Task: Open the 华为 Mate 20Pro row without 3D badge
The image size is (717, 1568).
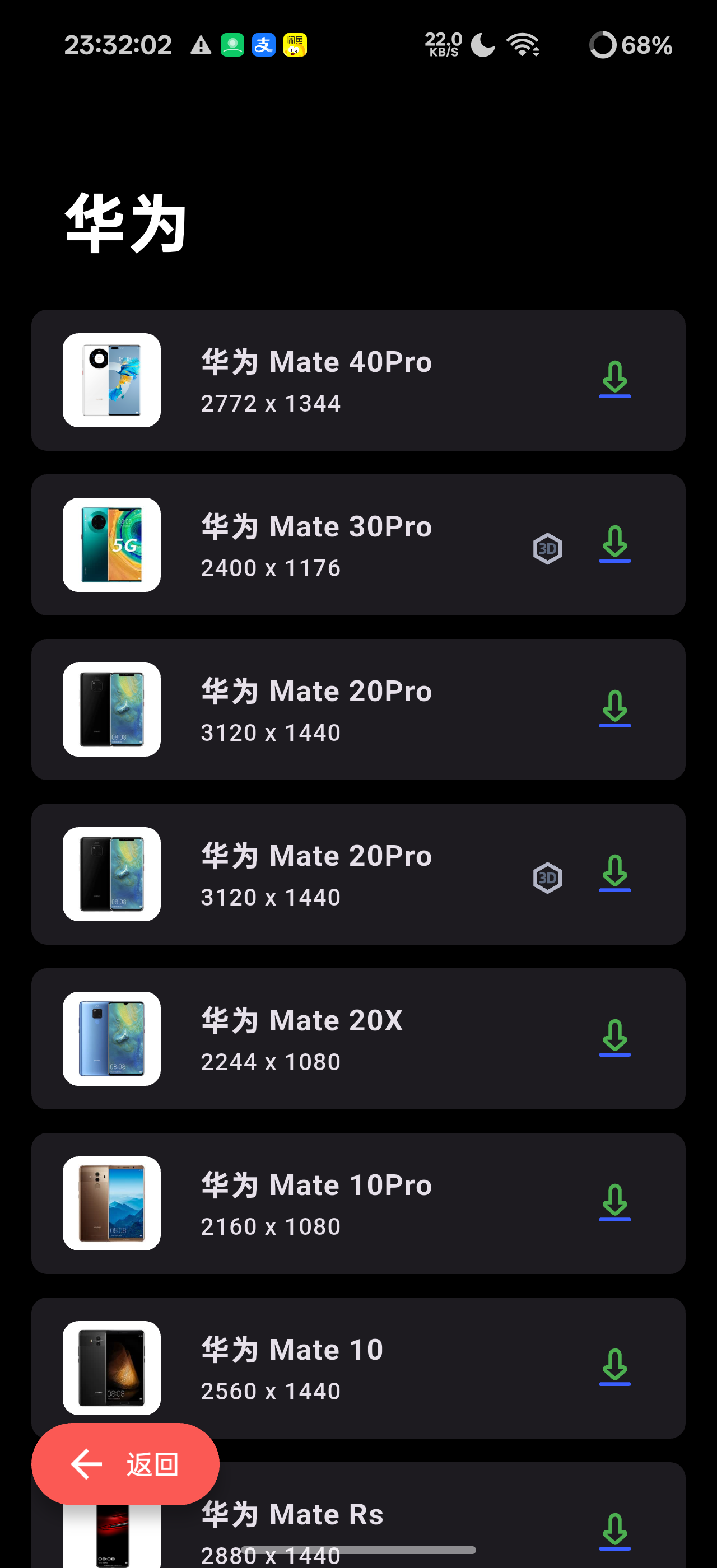Action: click(358, 709)
